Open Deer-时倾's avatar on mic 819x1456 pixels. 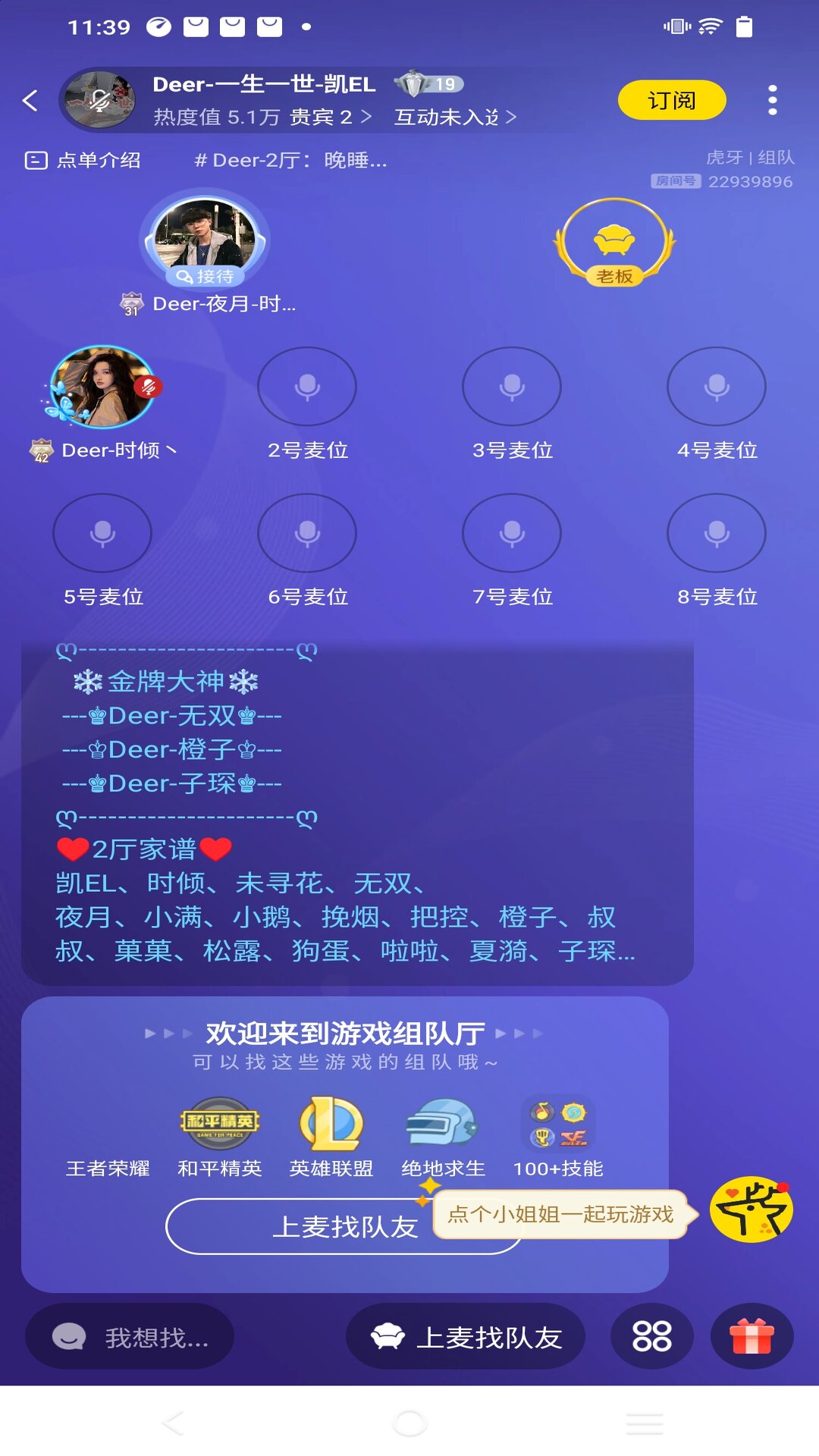102,386
